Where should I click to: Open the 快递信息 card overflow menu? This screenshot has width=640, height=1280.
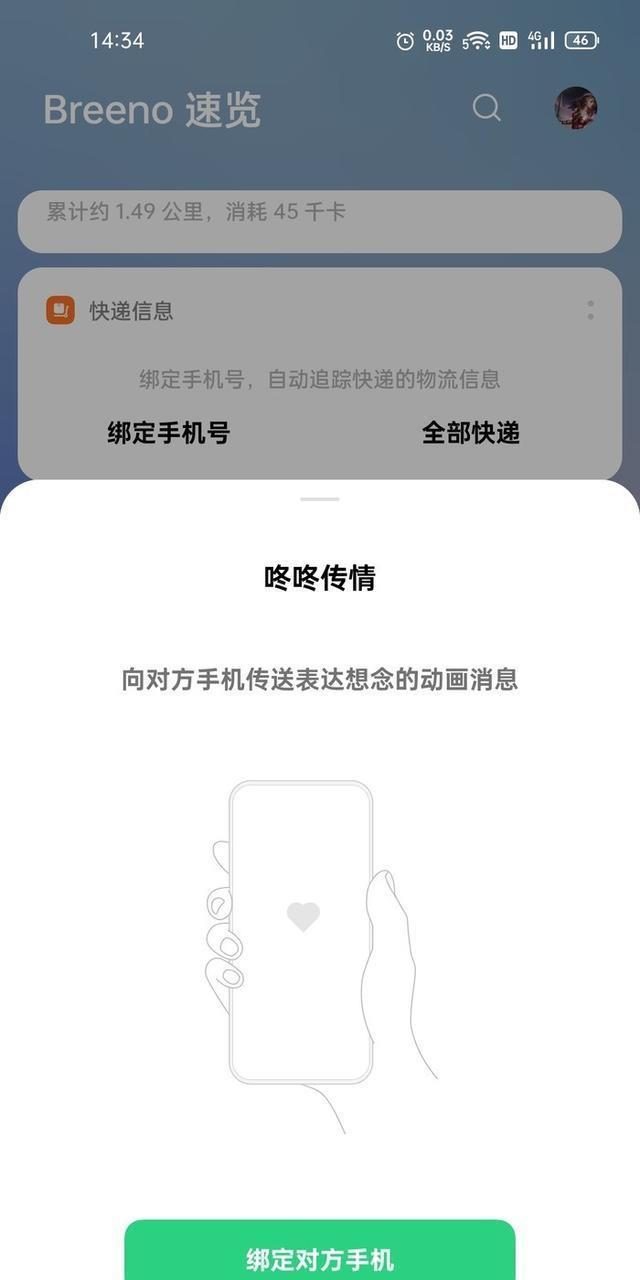[x=590, y=310]
